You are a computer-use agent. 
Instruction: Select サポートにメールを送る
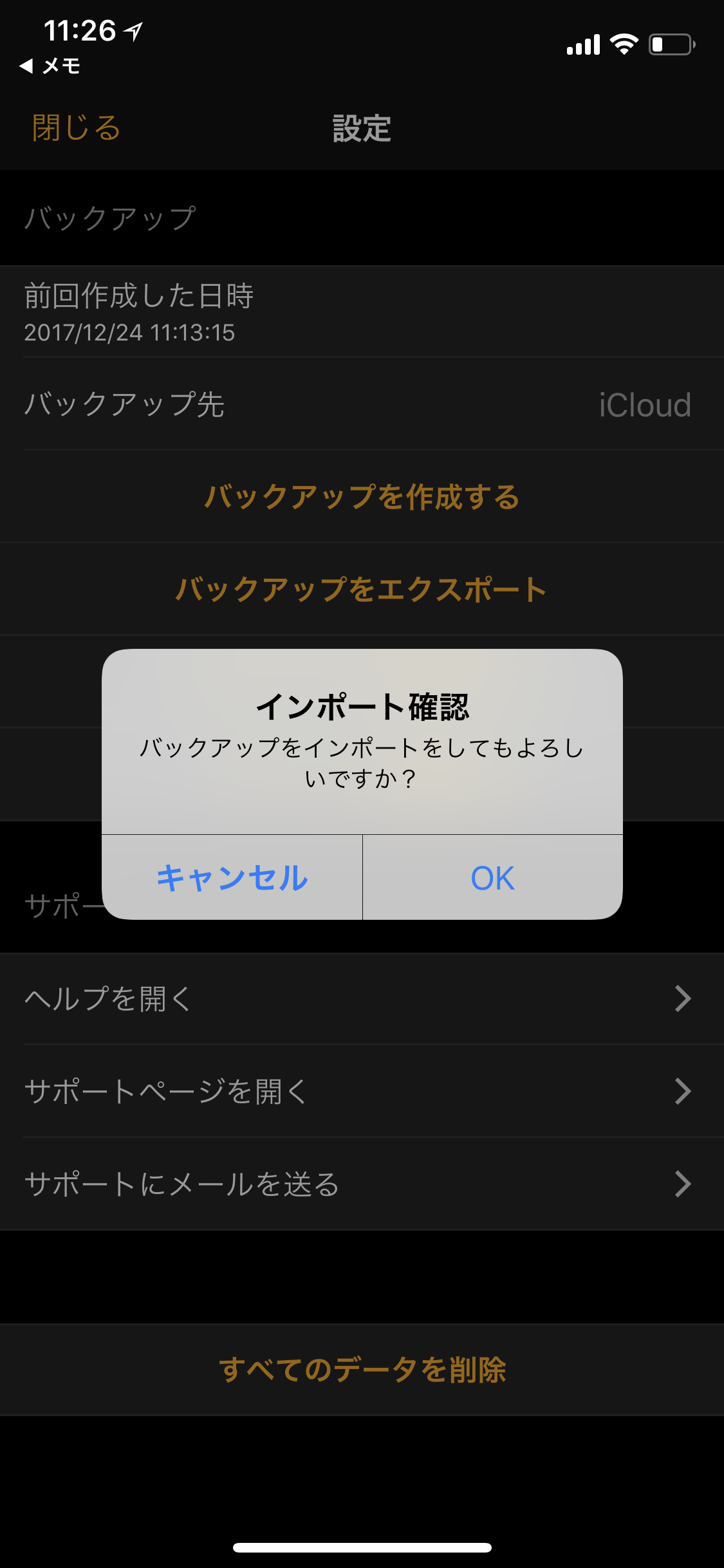tap(362, 1184)
